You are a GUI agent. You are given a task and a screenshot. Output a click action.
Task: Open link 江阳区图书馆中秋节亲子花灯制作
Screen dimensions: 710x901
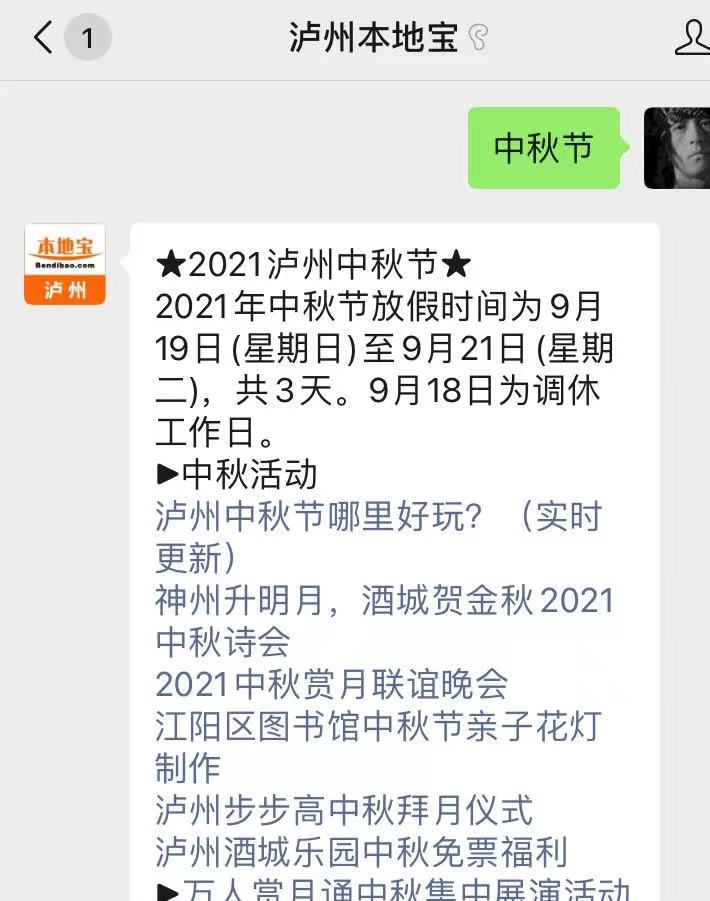[x=378, y=726]
